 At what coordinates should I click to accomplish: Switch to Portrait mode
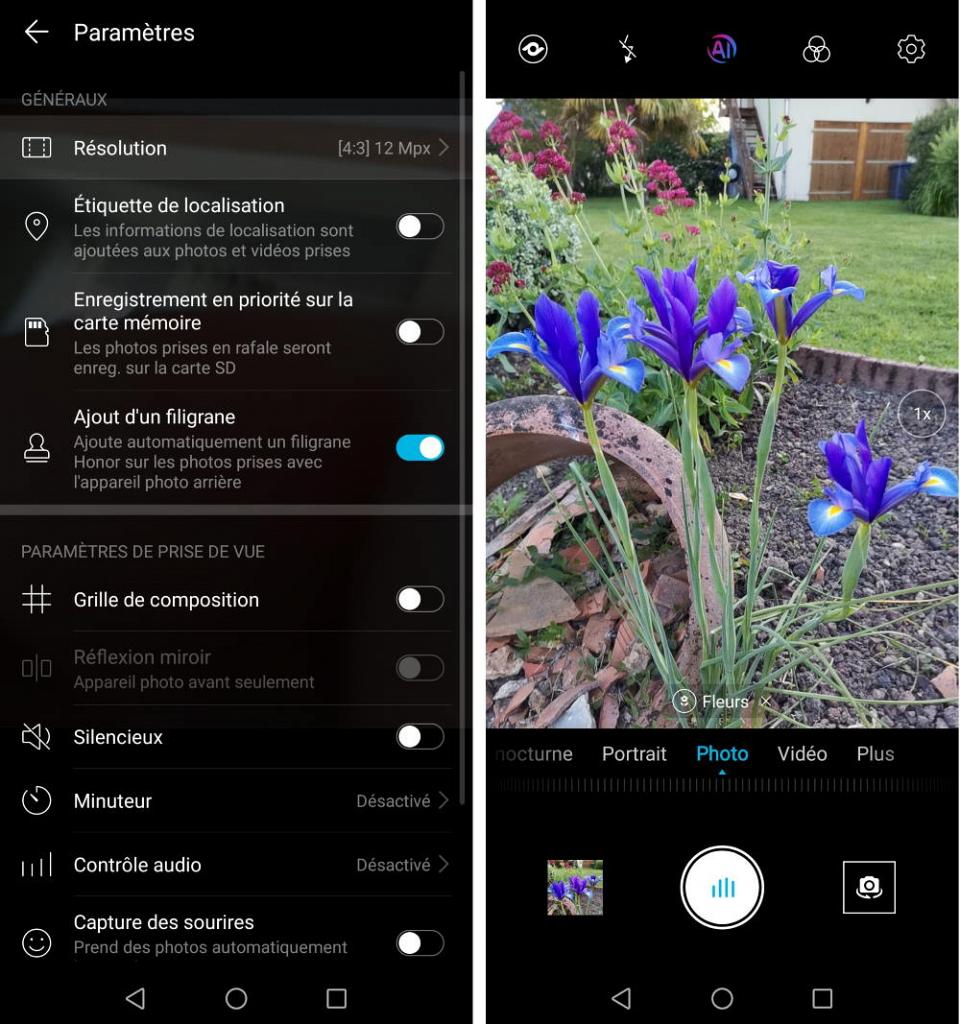[x=634, y=754]
